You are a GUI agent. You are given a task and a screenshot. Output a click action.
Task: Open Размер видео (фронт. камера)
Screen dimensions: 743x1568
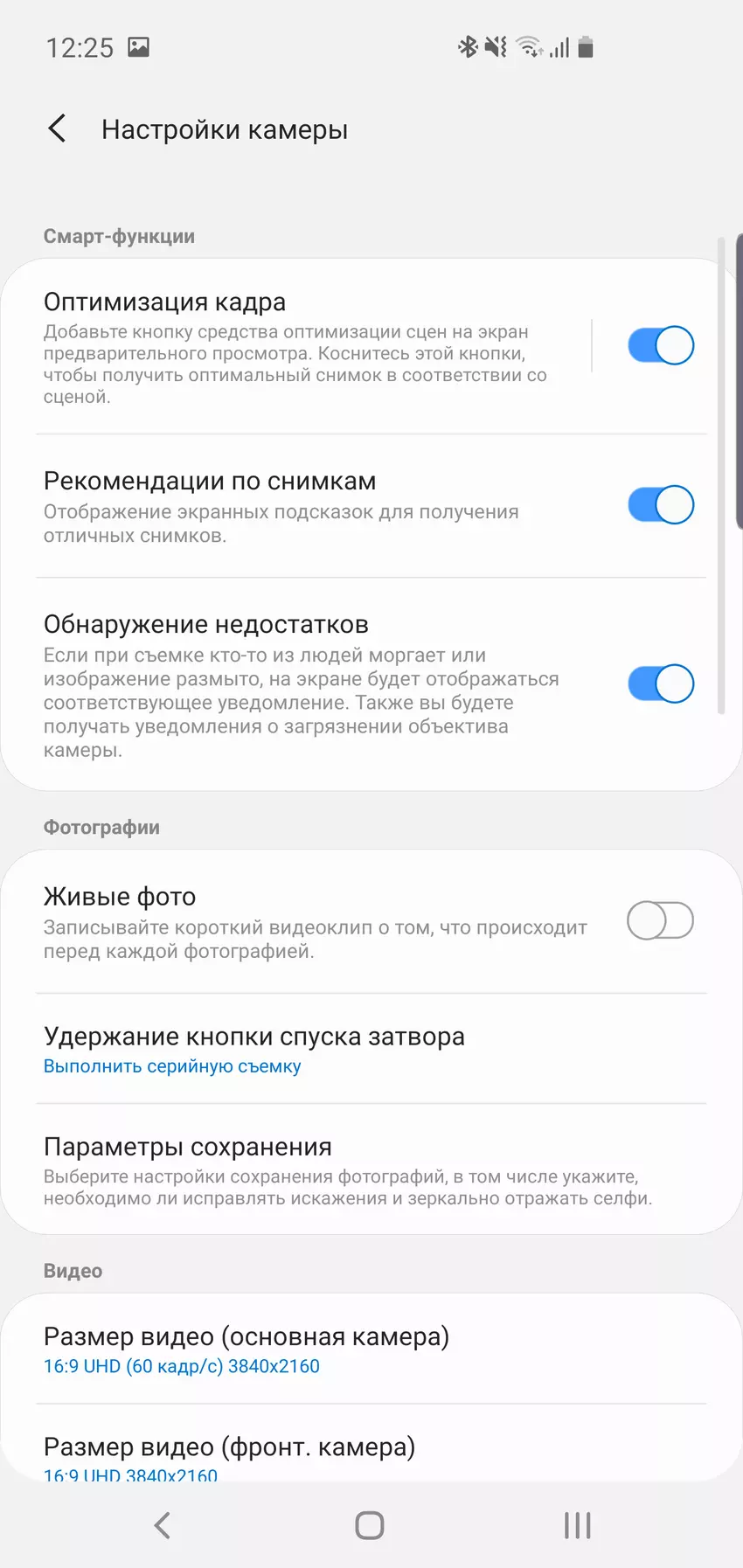pyautogui.click(x=350, y=1454)
